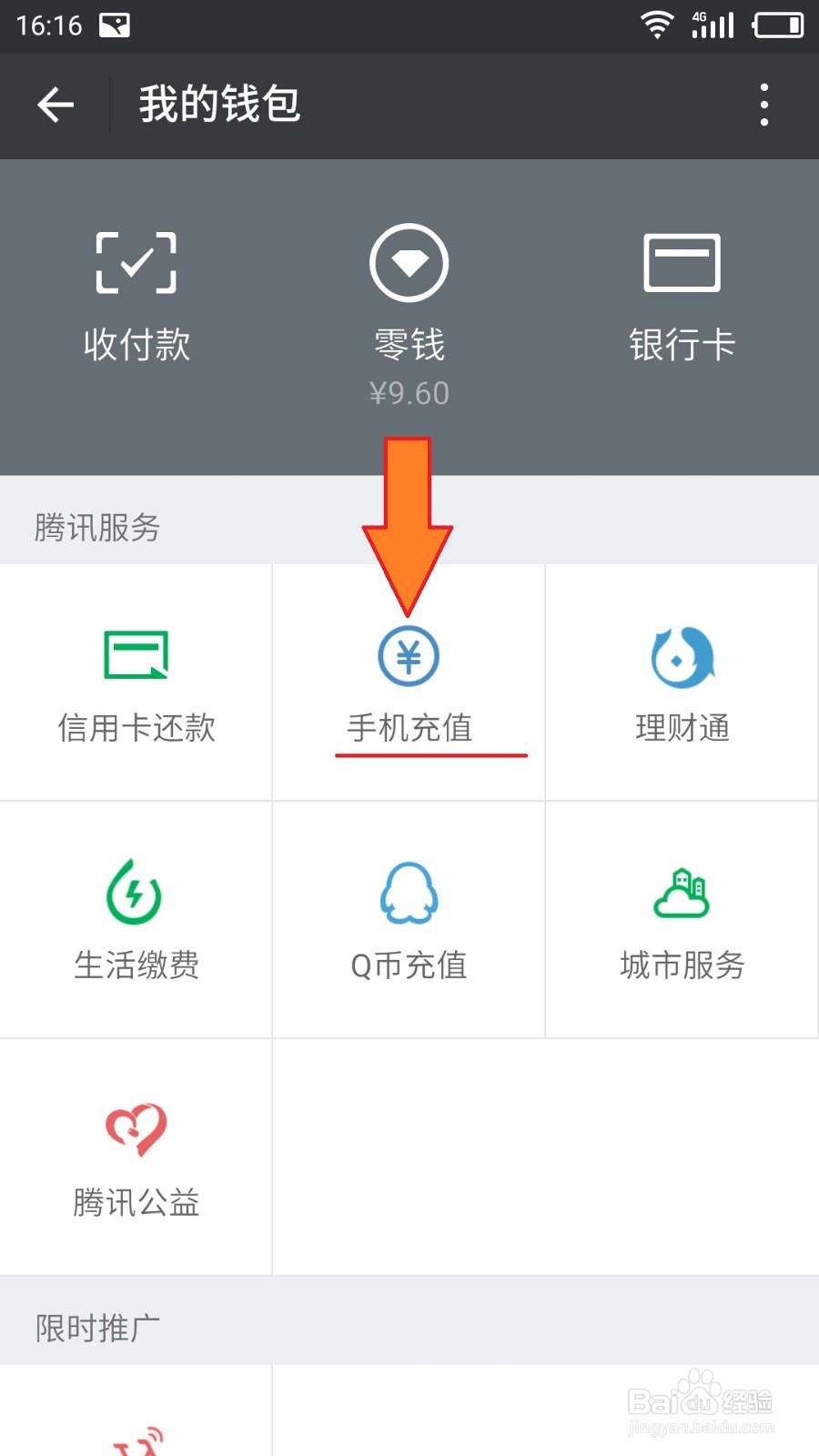Image resolution: width=819 pixels, height=1456 pixels.
Task: Open the three-dot overflow menu
Action: 763,105
